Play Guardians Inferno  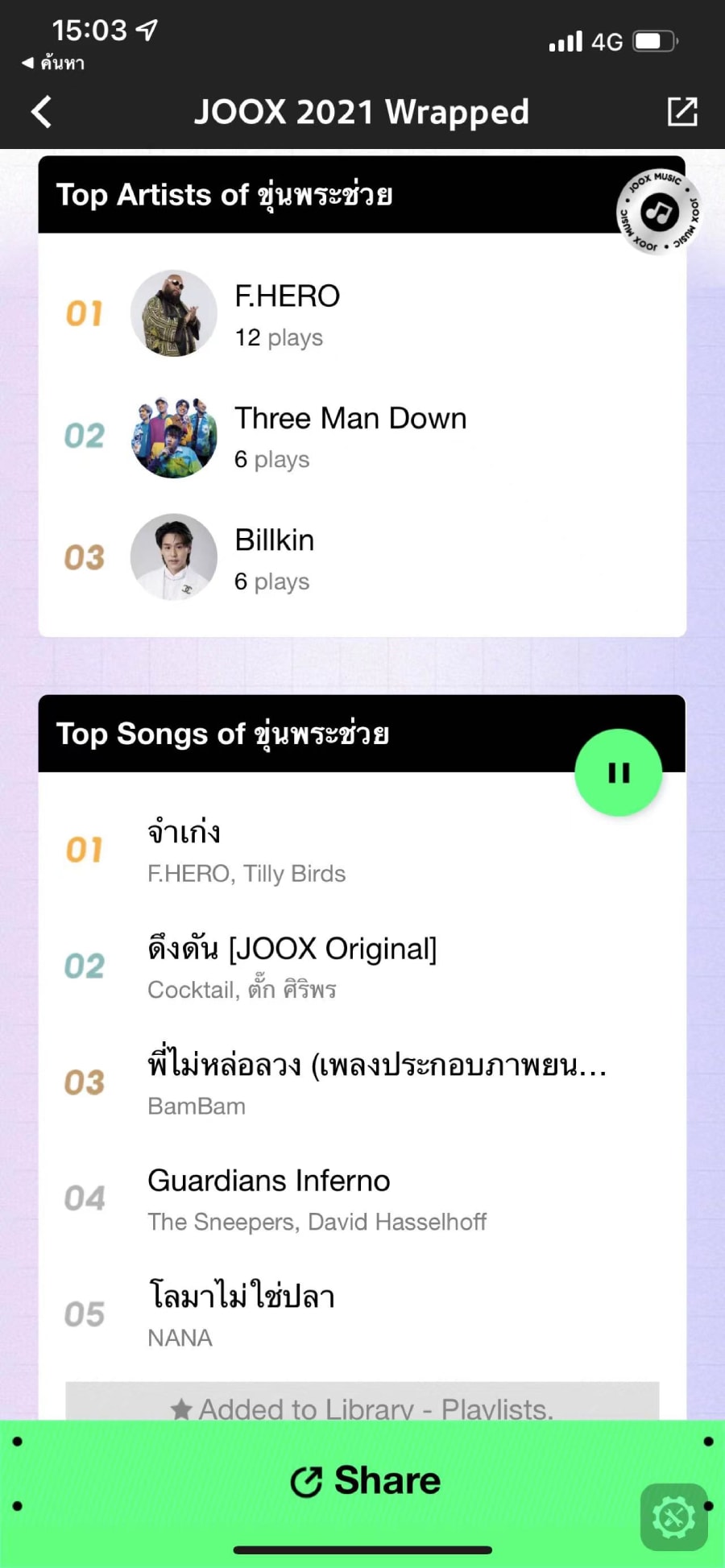click(317, 1198)
